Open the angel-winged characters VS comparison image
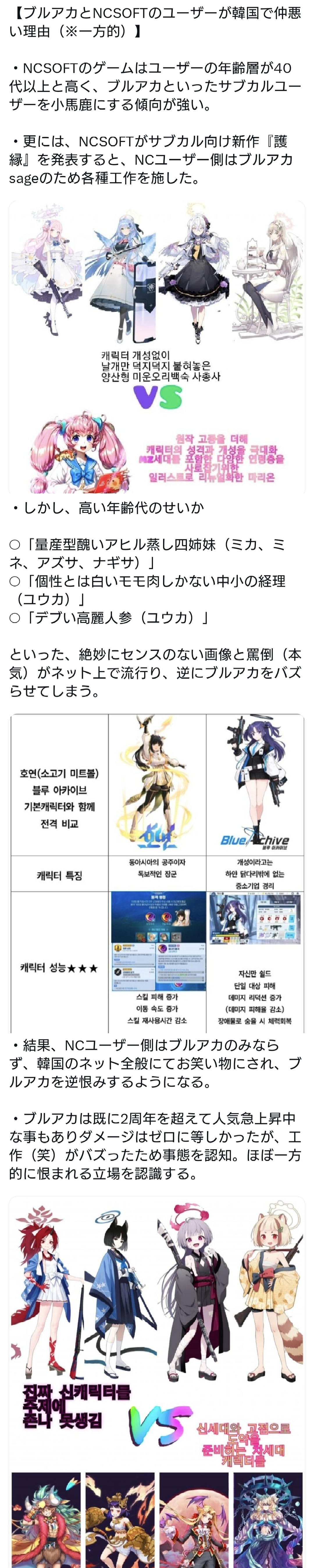This screenshot has height=1568, width=314. click(157, 347)
